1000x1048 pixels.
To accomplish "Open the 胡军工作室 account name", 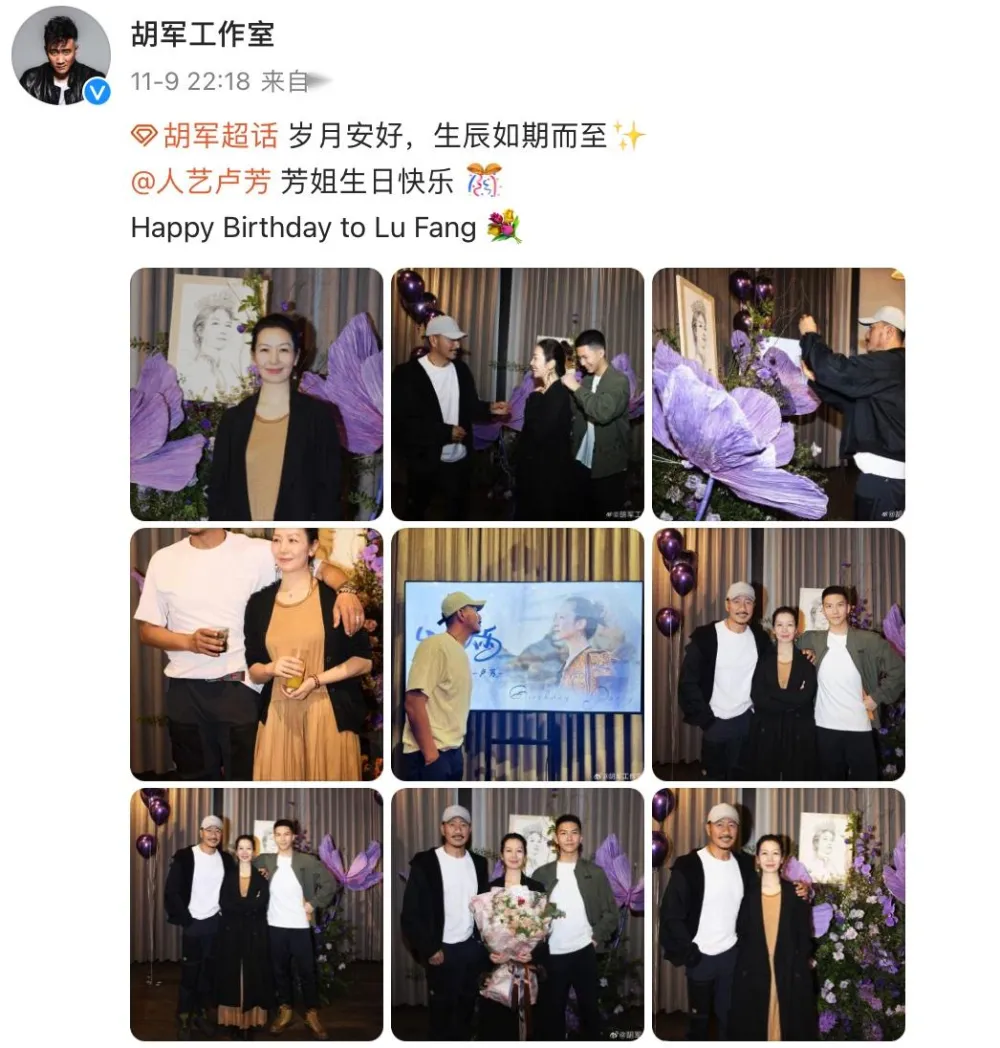I will pos(202,35).
